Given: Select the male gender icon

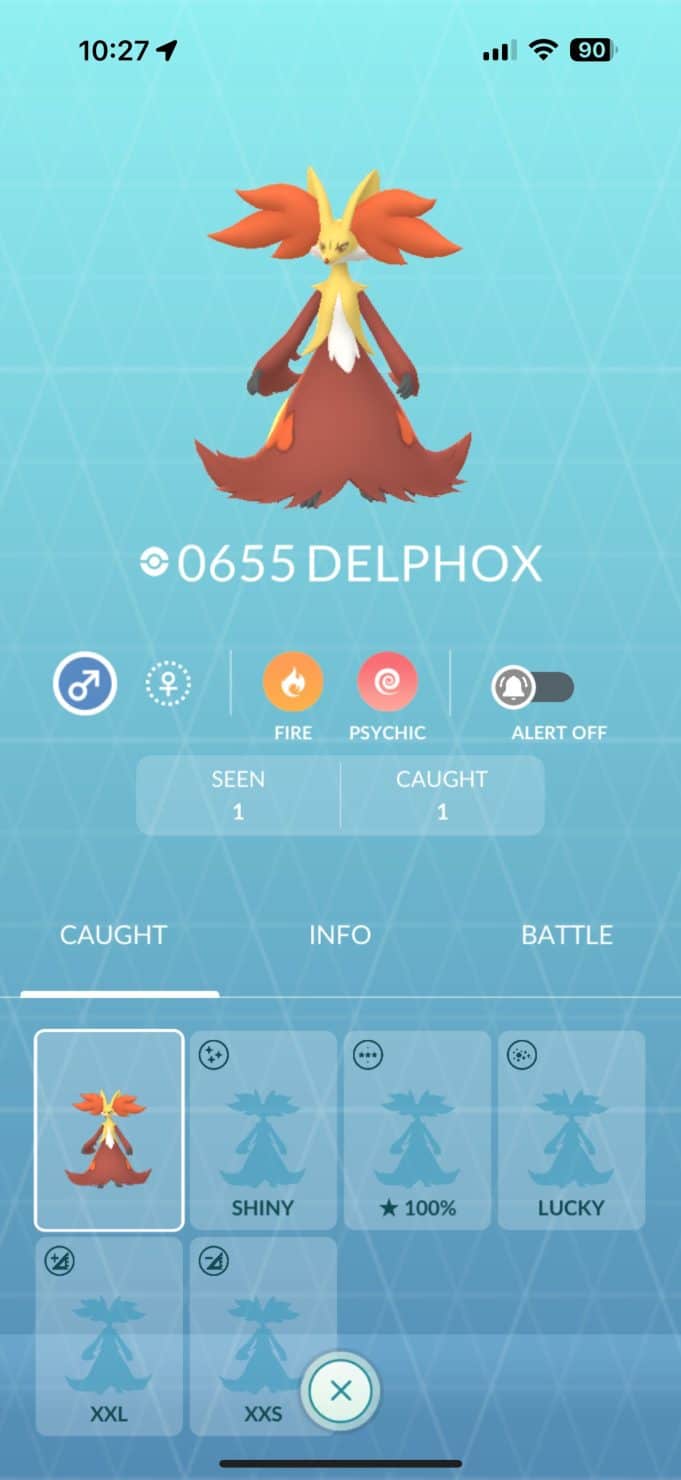Looking at the screenshot, I should click(x=85, y=685).
